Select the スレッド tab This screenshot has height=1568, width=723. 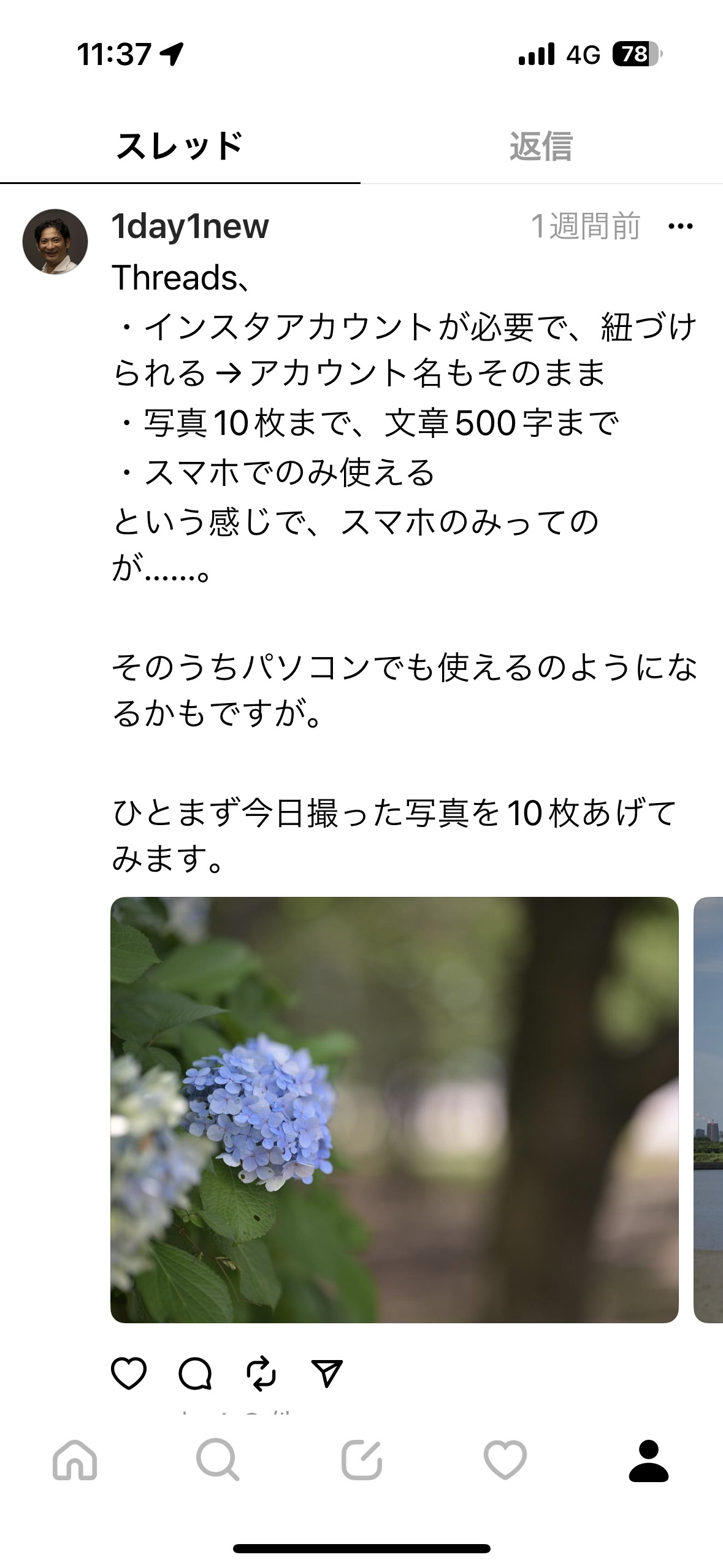click(180, 147)
